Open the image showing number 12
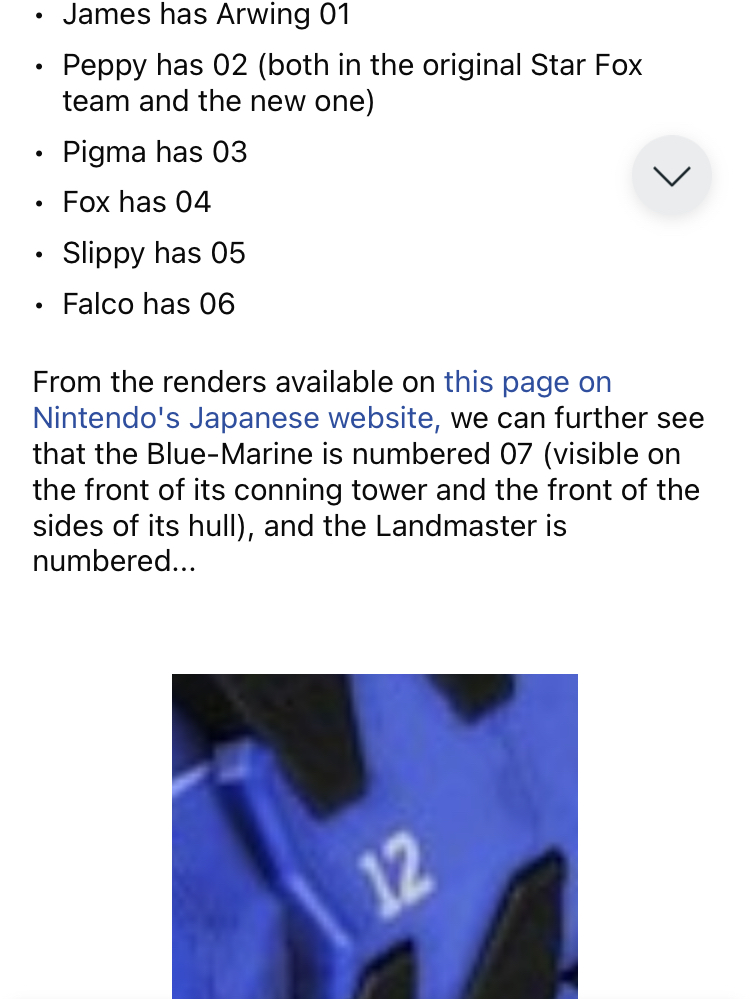This screenshot has width=750, height=999. click(375, 836)
